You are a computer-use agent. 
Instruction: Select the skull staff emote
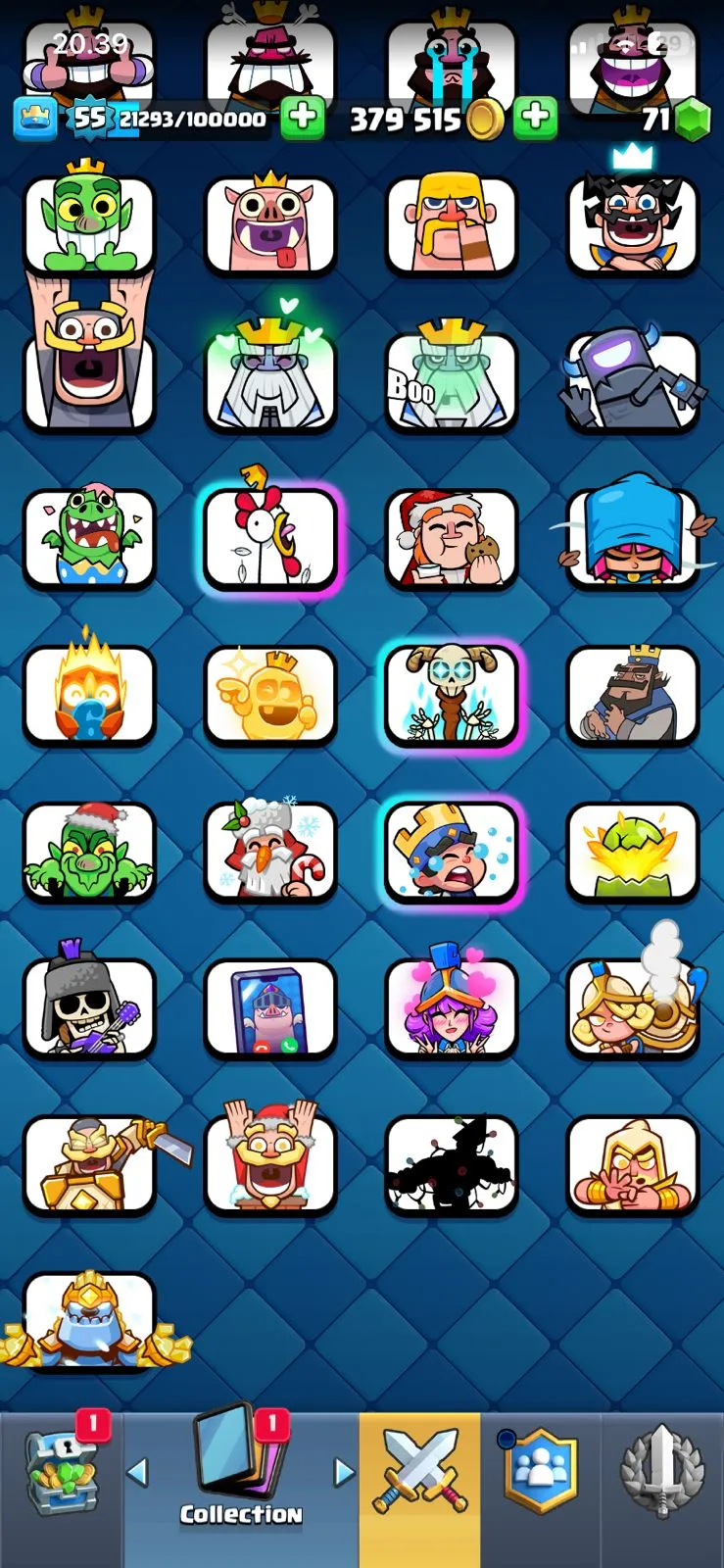451,695
